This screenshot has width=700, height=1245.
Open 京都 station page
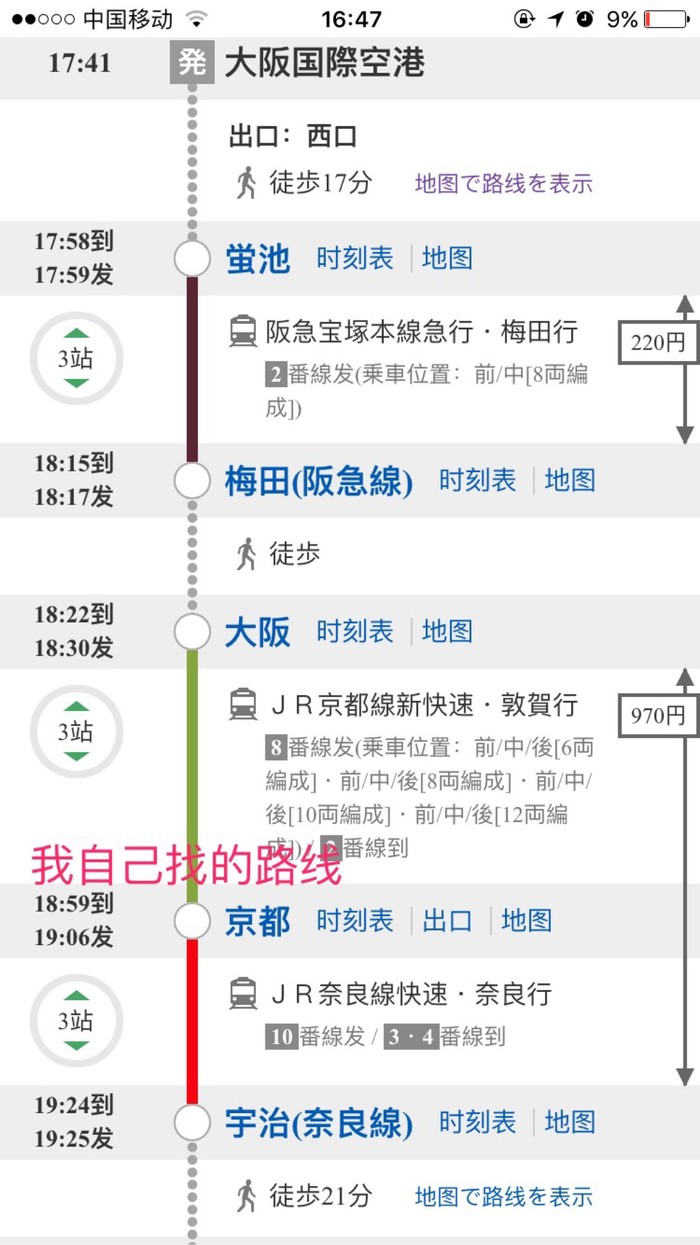(257, 921)
